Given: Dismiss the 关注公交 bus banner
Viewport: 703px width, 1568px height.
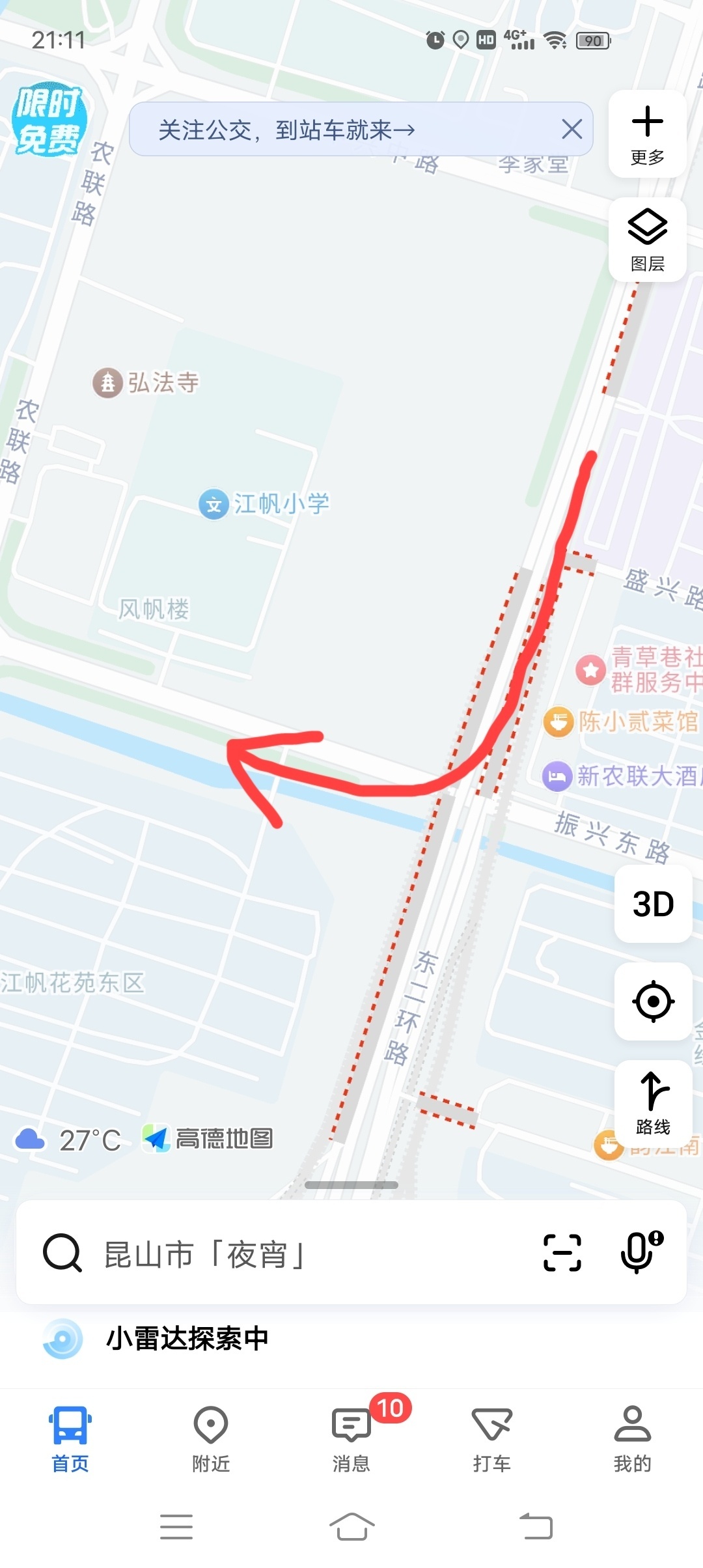Looking at the screenshot, I should [572, 130].
